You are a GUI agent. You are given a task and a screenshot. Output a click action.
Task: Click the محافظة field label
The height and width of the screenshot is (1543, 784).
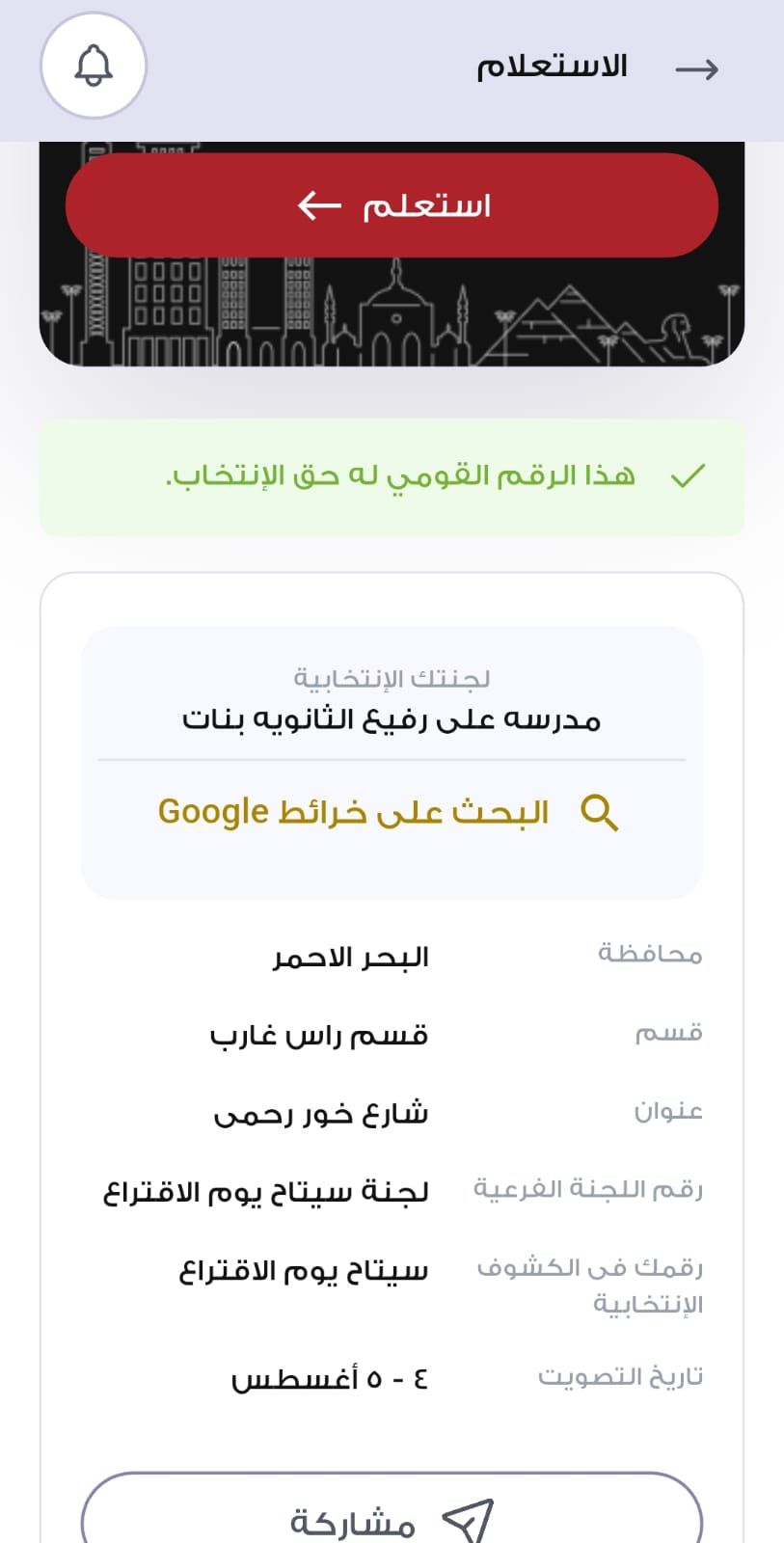tap(652, 953)
